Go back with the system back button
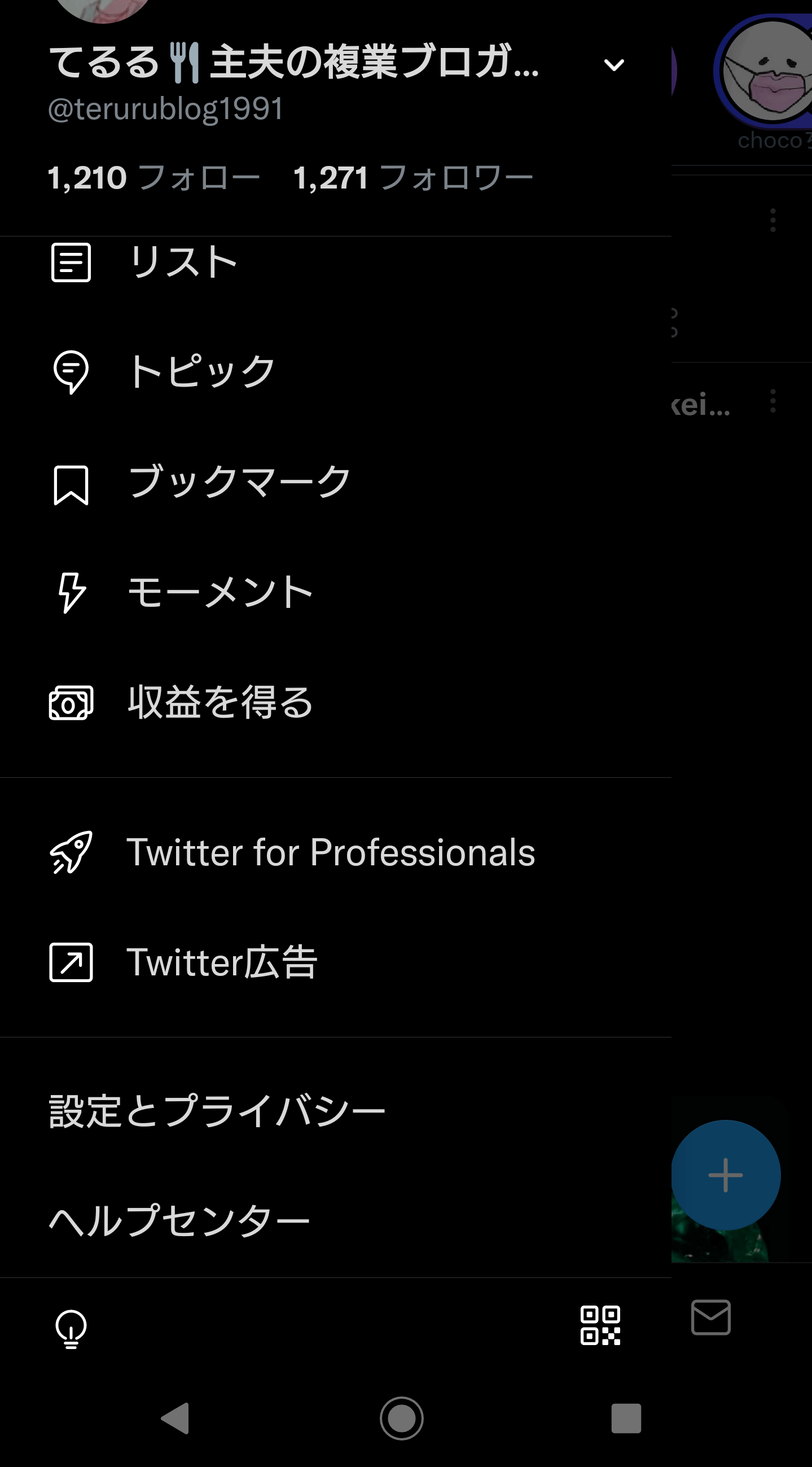Viewport: 812px width, 1467px height. pos(175,1418)
